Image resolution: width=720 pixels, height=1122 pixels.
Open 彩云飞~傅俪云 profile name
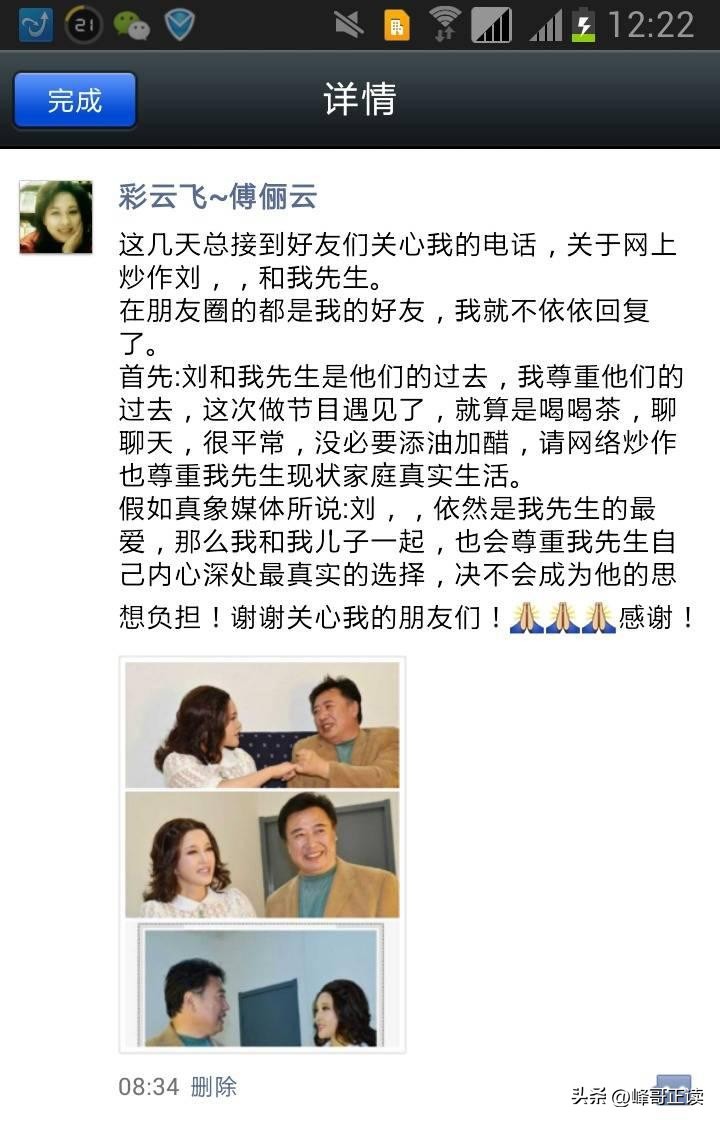217,196
